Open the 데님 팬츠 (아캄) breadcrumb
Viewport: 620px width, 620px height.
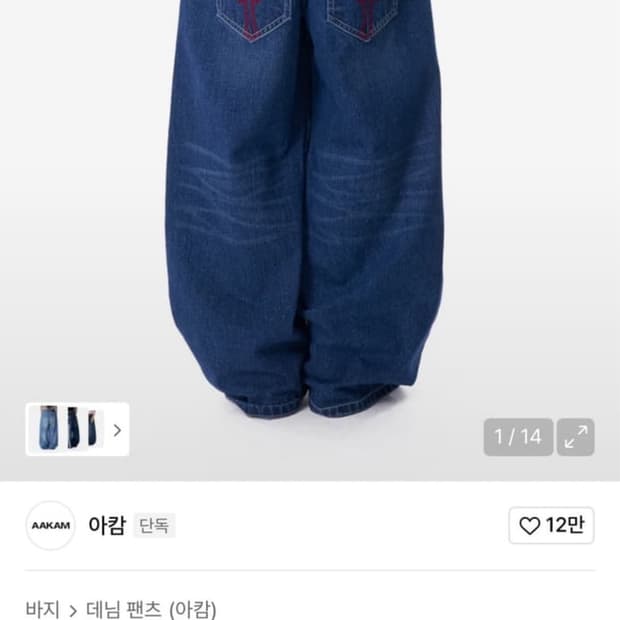click(151, 609)
